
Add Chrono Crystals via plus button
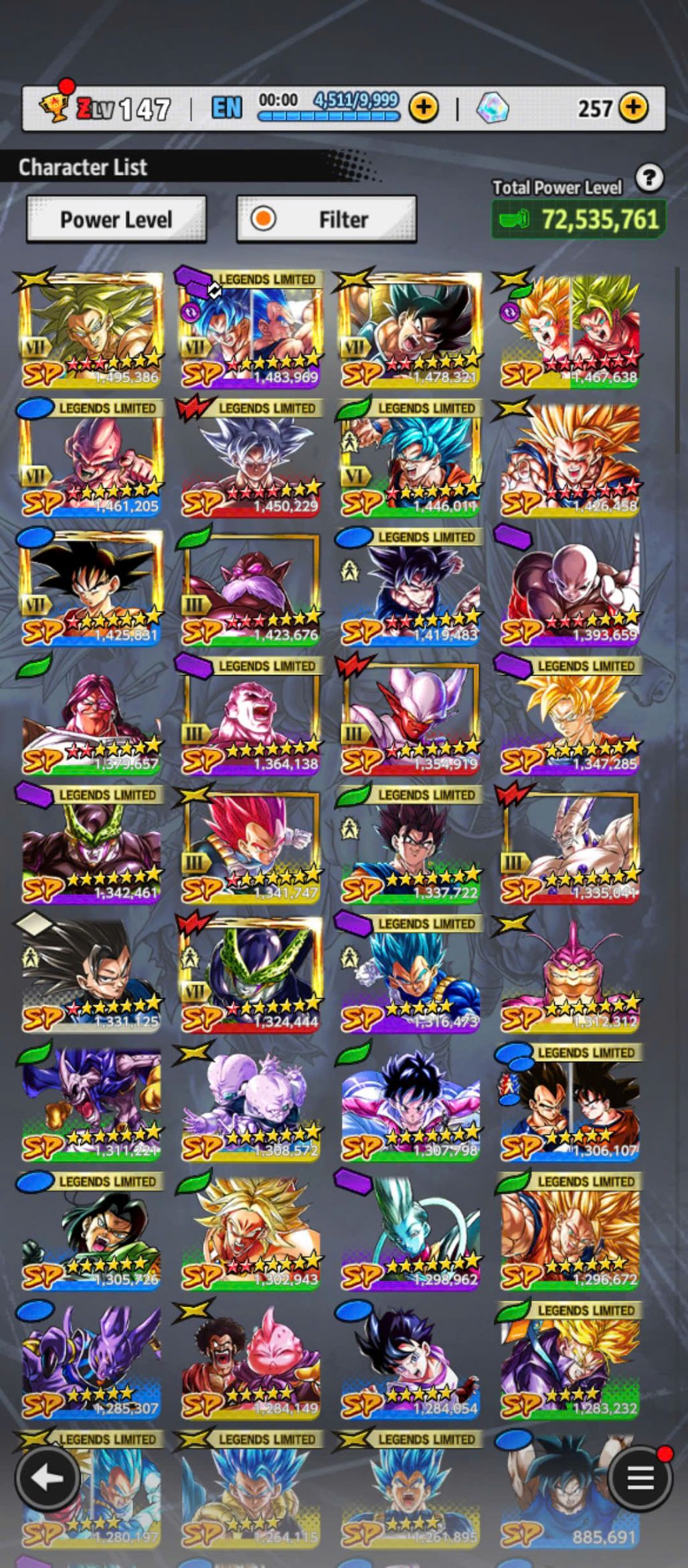coord(633,107)
